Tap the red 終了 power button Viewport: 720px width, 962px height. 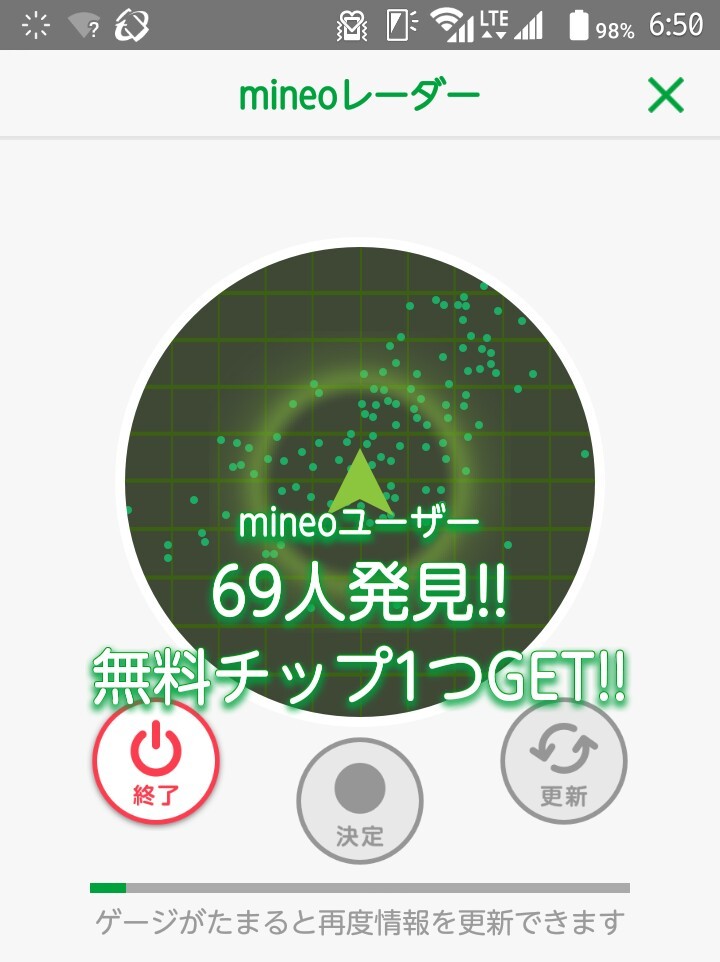[x=156, y=762]
